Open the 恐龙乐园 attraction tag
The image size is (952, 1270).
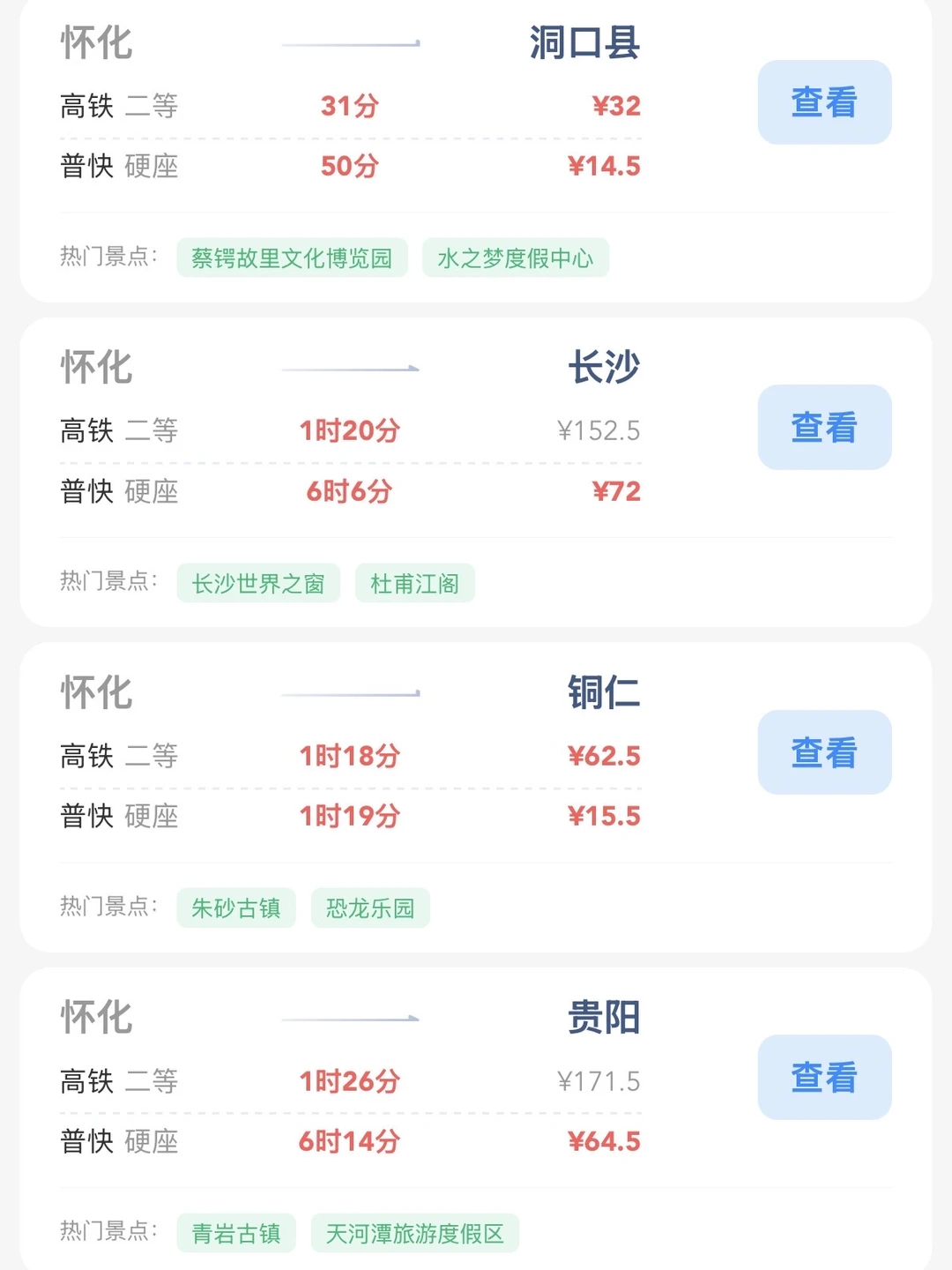(369, 908)
